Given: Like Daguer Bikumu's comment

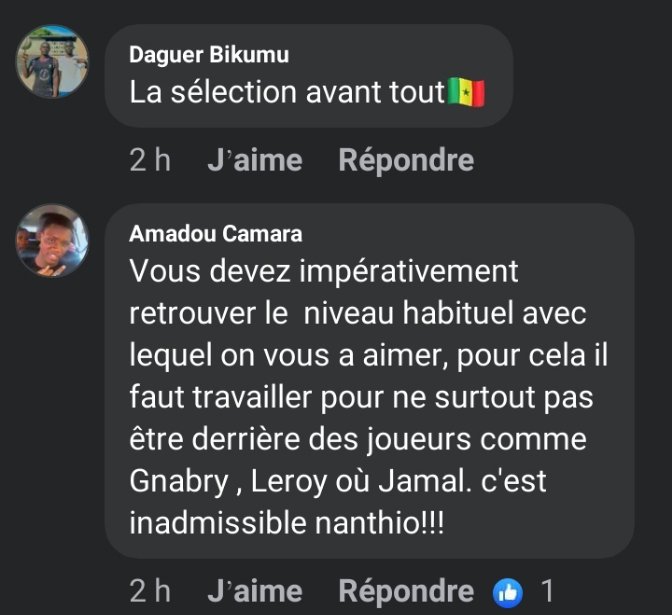Looking at the screenshot, I should point(254,160).
